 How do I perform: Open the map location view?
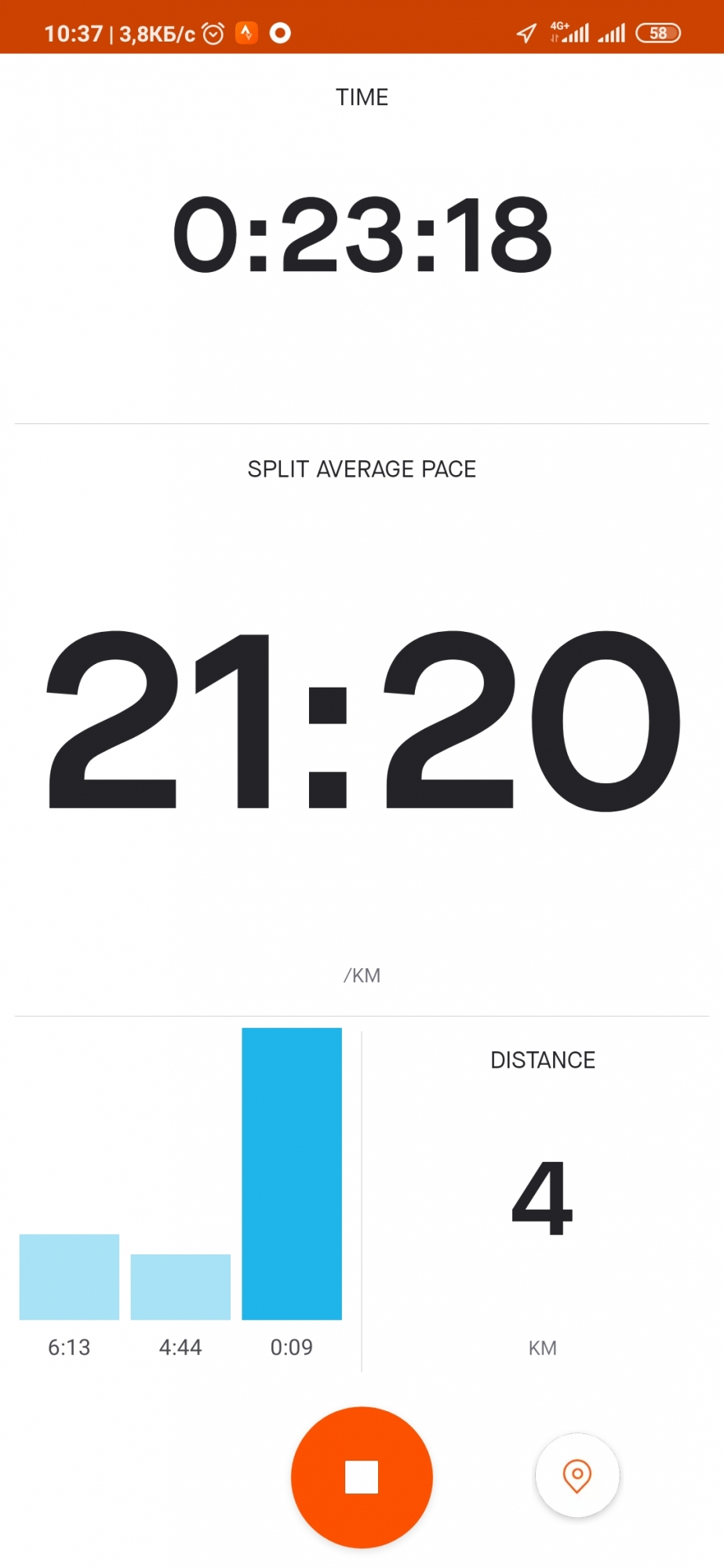pos(577,1475)
